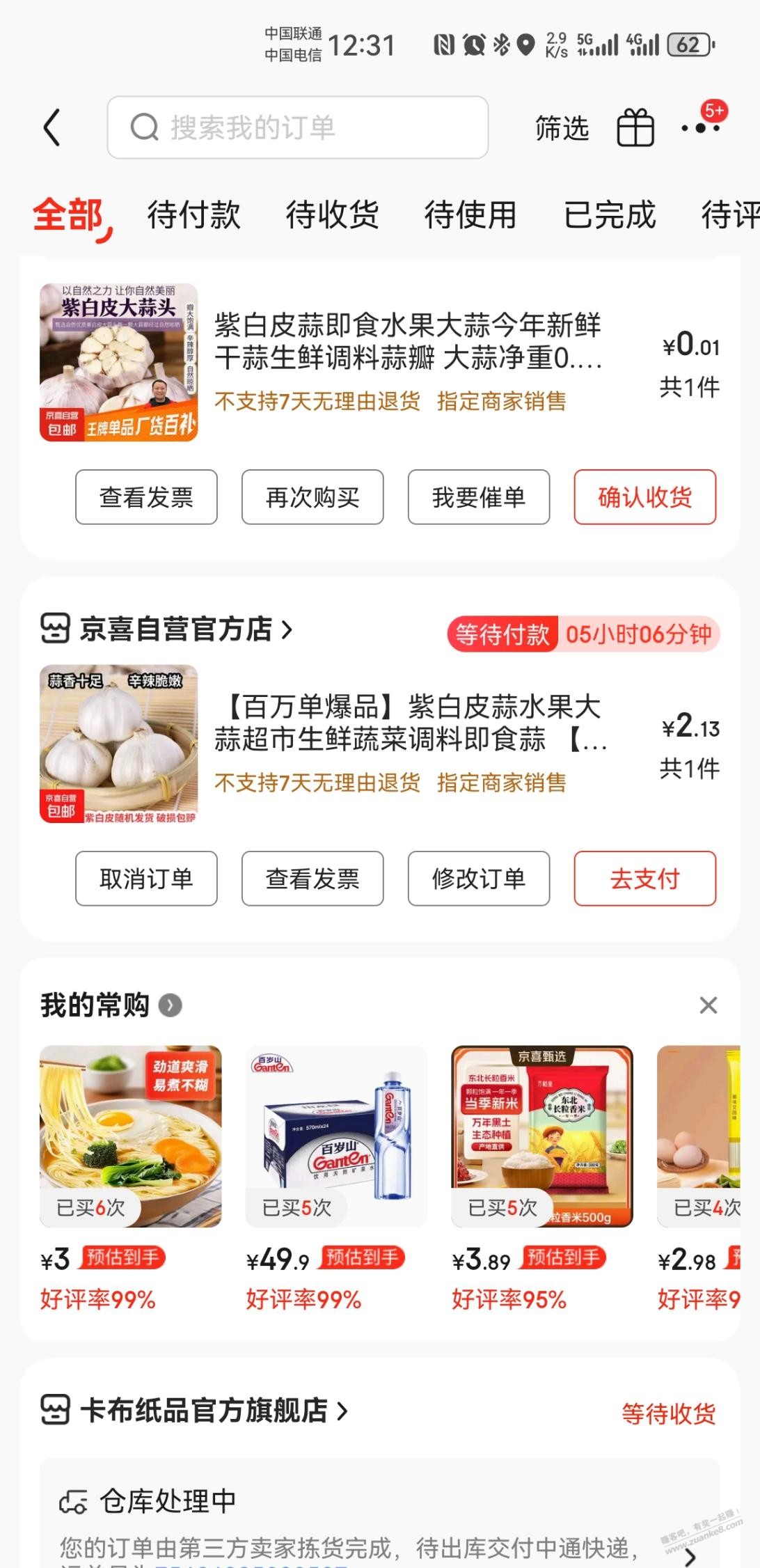Switch to the 已完成 tab
The height and width of the screenshot is (1568, 760).
610,214
